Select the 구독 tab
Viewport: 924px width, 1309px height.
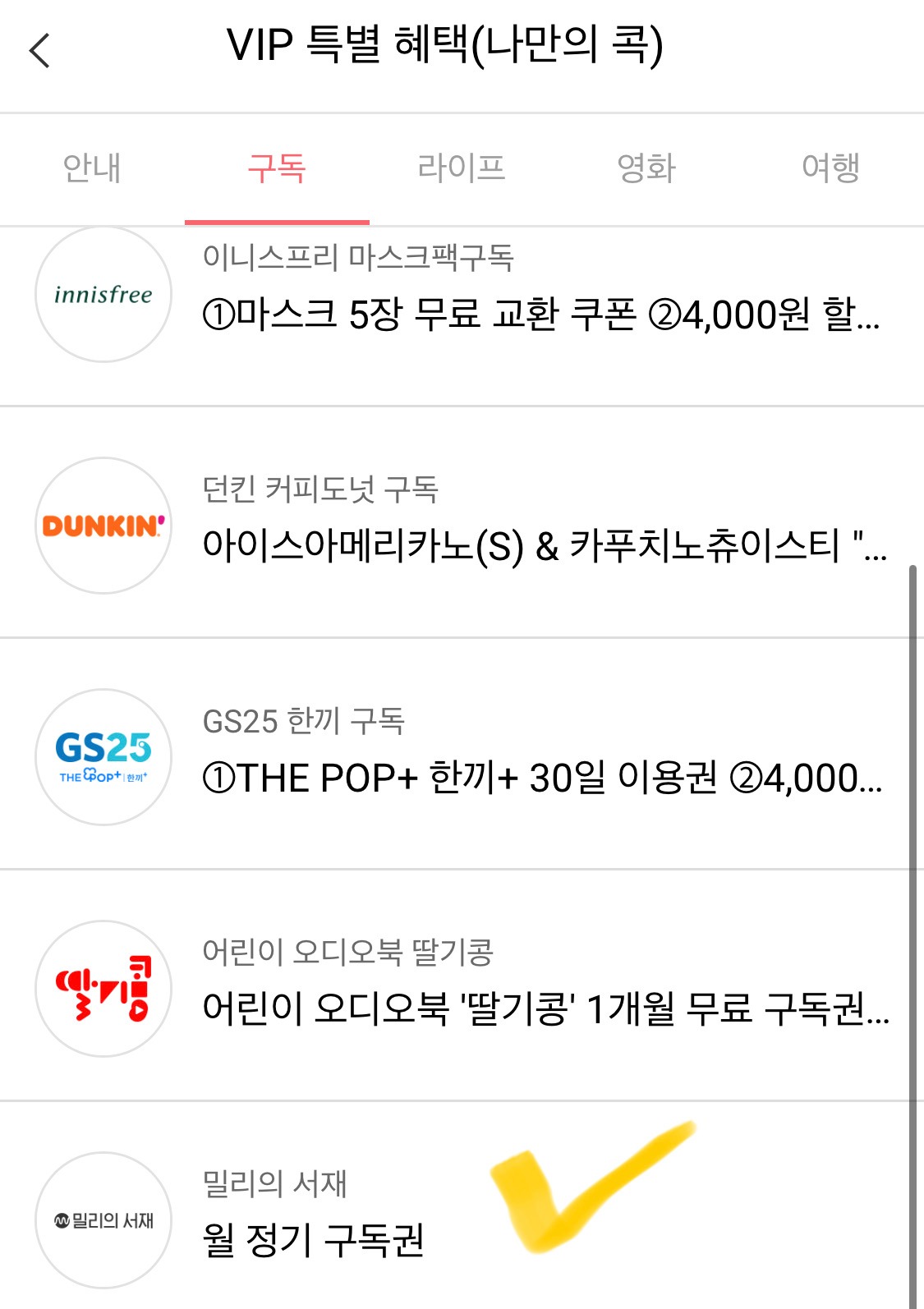coord(277,168)
